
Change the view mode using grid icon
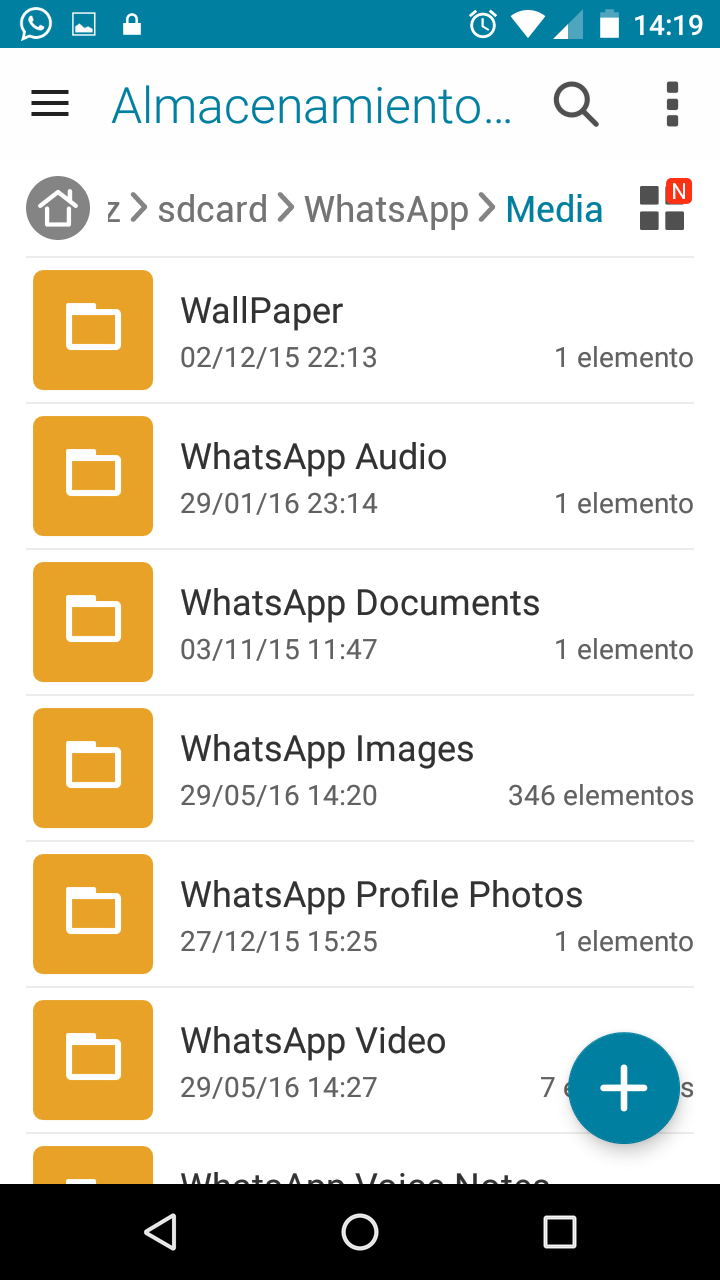pos(663,207)
